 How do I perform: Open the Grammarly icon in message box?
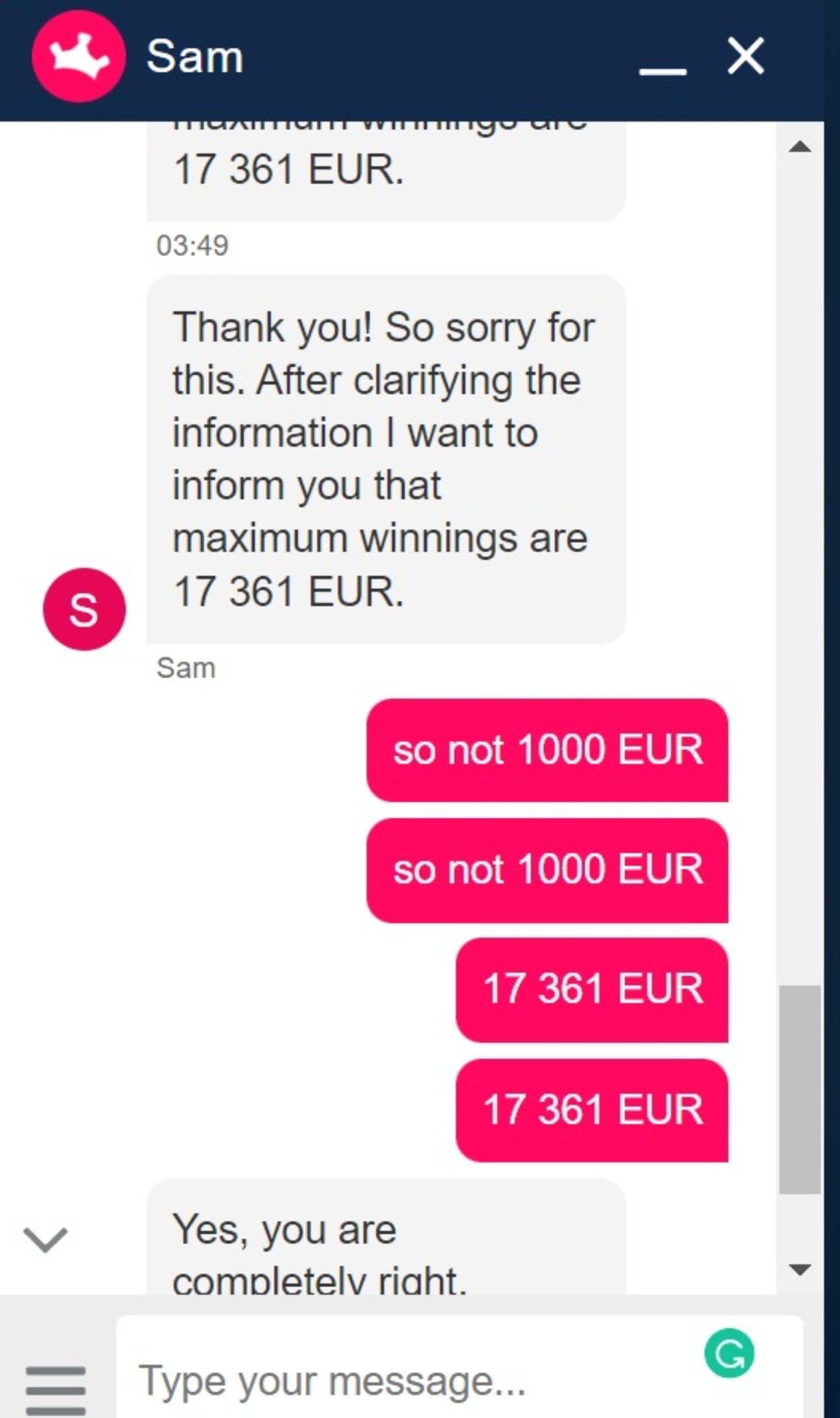pos(729,1353)
